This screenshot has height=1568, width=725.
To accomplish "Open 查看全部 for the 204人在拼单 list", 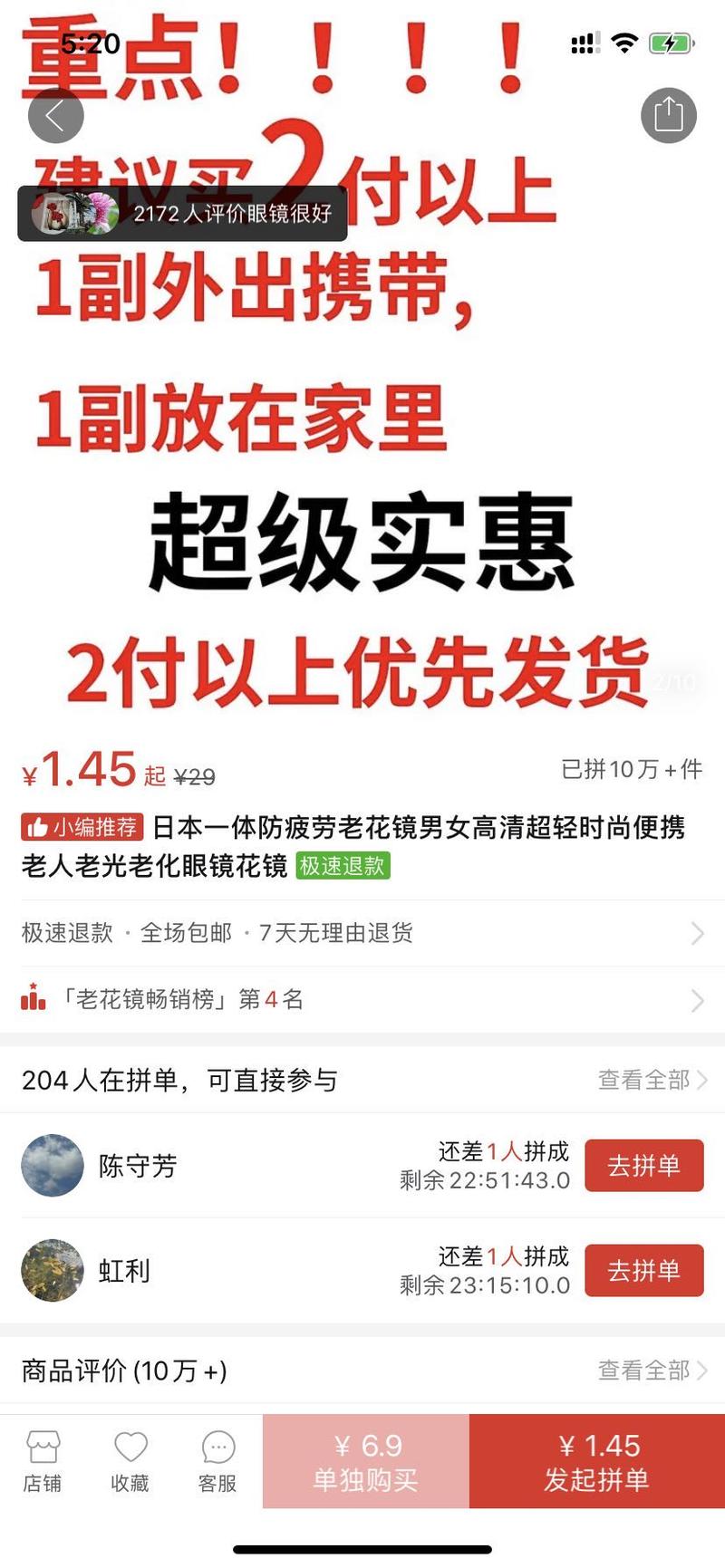I will click(x=643, y=1080).
